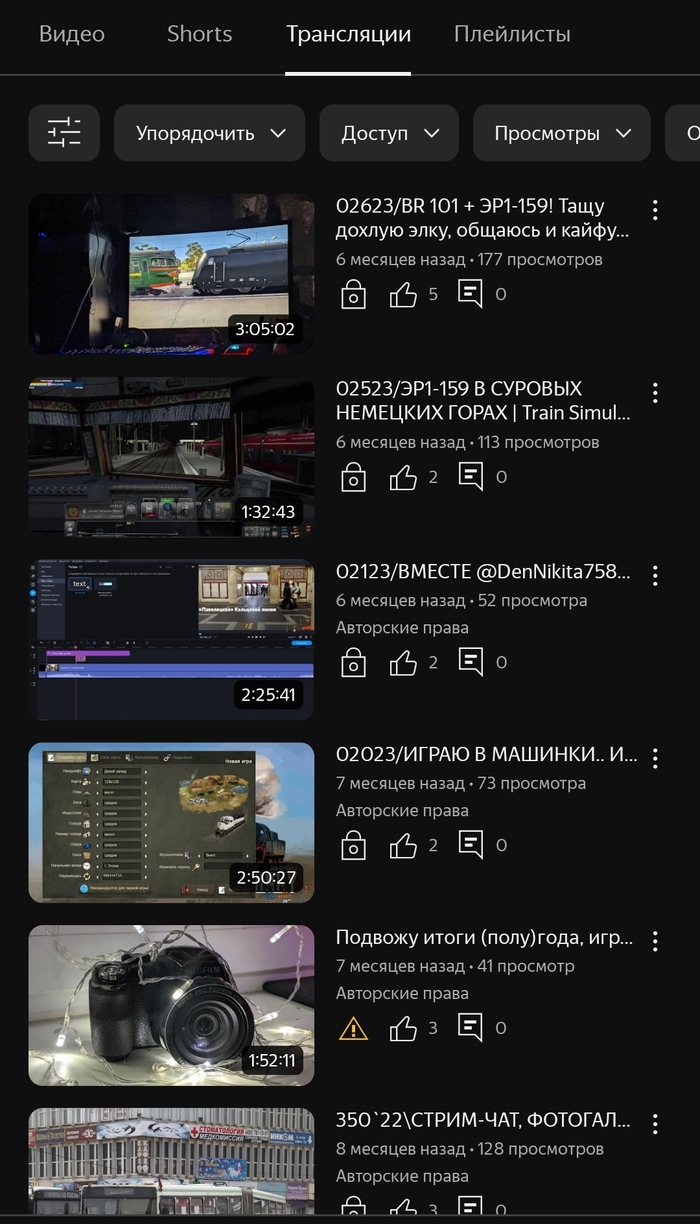700x1224 pixels.
Task: Expand the Просмотры filter
Action: click(561, 133)
